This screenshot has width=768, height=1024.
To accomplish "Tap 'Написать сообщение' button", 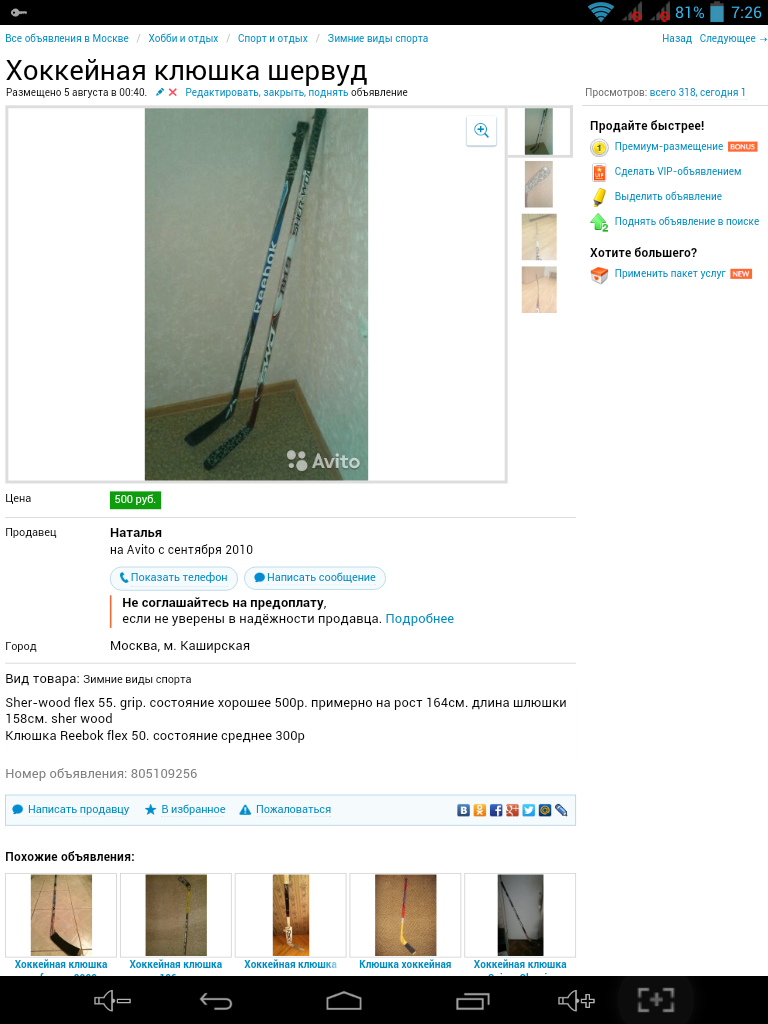I will [x=314, y=577].
